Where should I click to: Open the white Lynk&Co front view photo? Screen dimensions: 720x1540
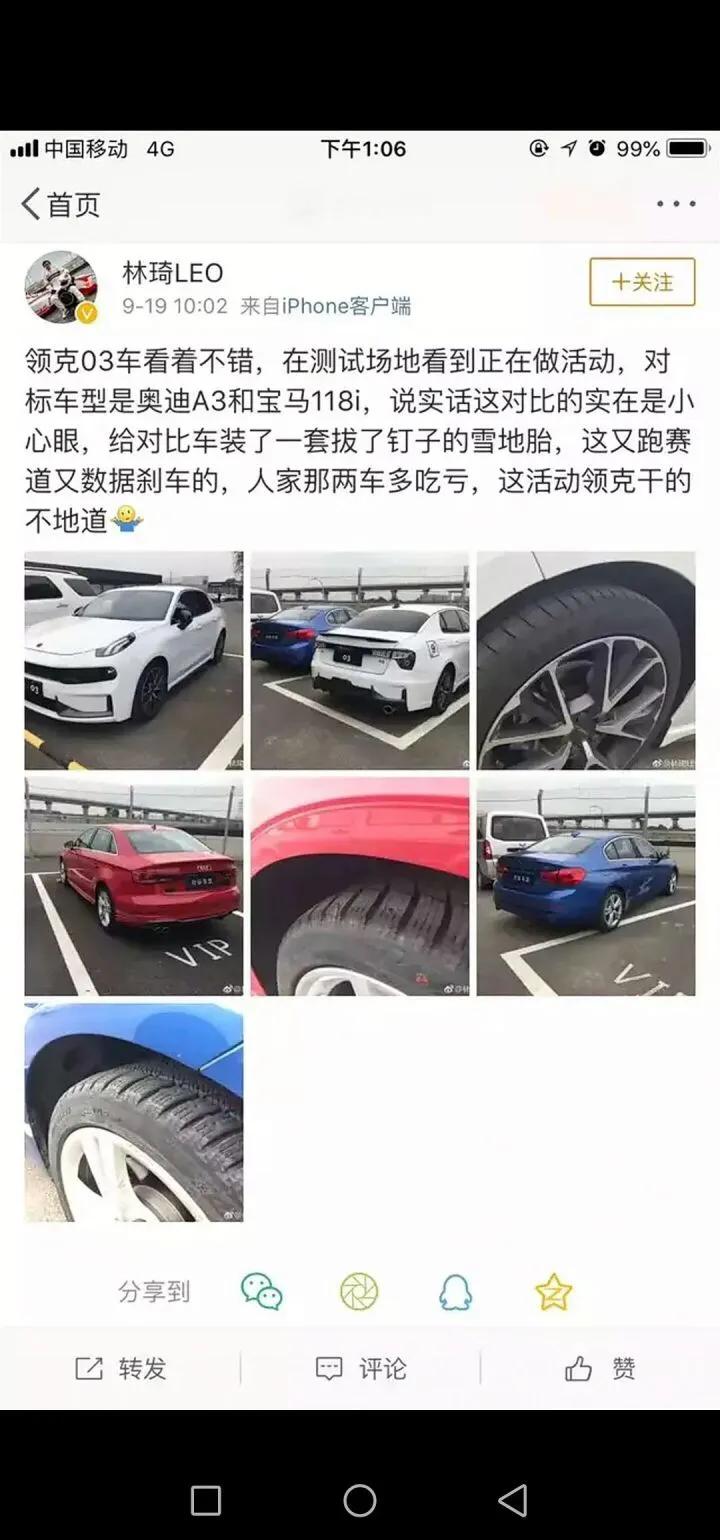131,657
